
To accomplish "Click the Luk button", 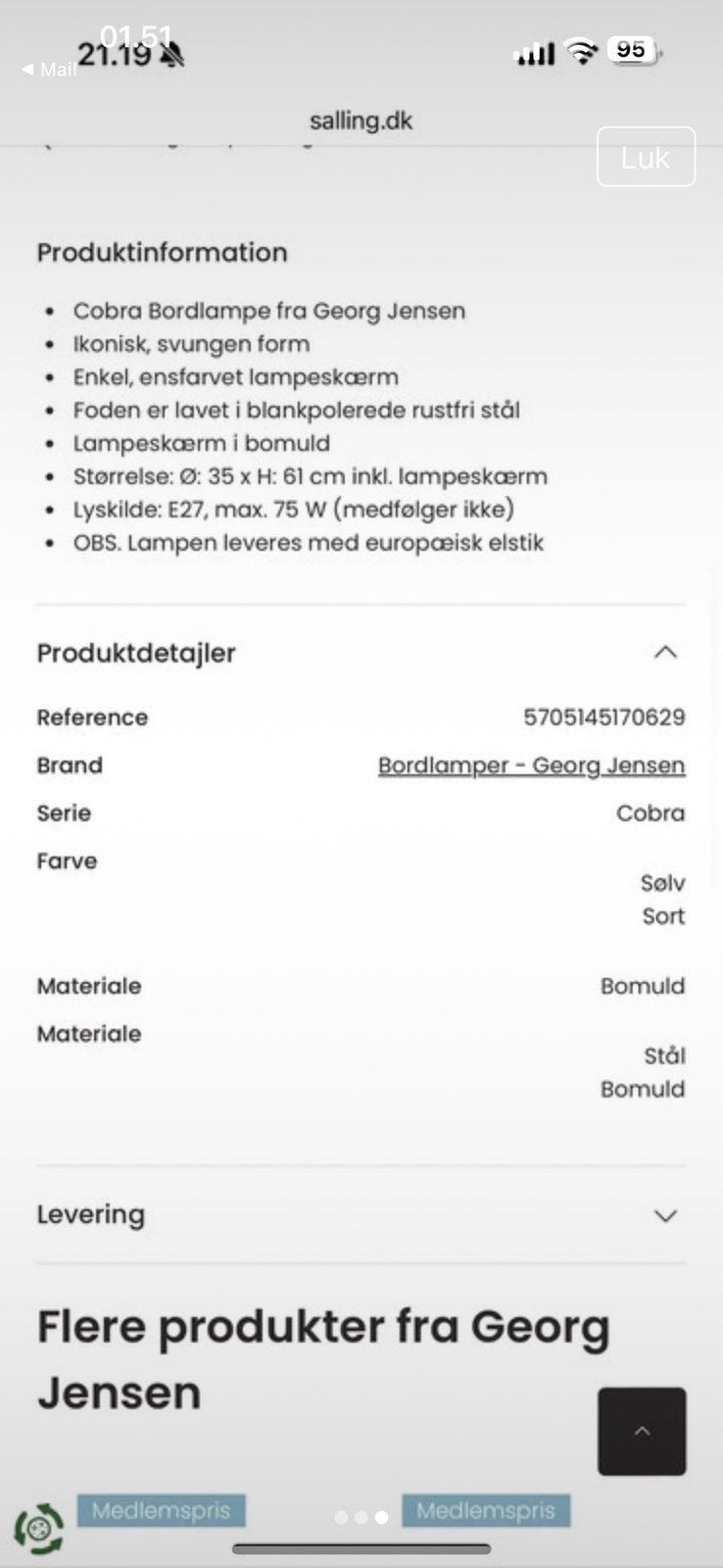I will point(646,156).
